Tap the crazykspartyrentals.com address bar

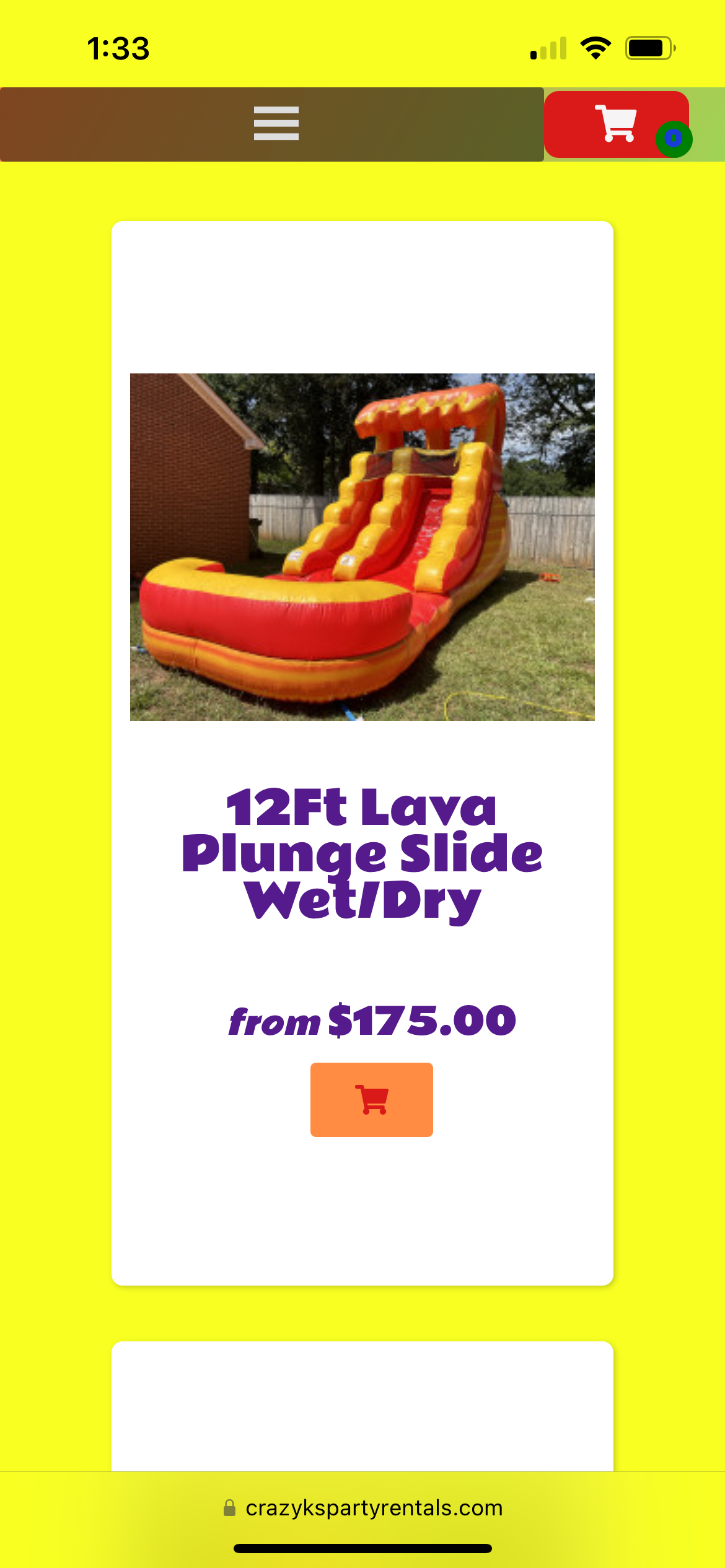tap(362, 1508)
